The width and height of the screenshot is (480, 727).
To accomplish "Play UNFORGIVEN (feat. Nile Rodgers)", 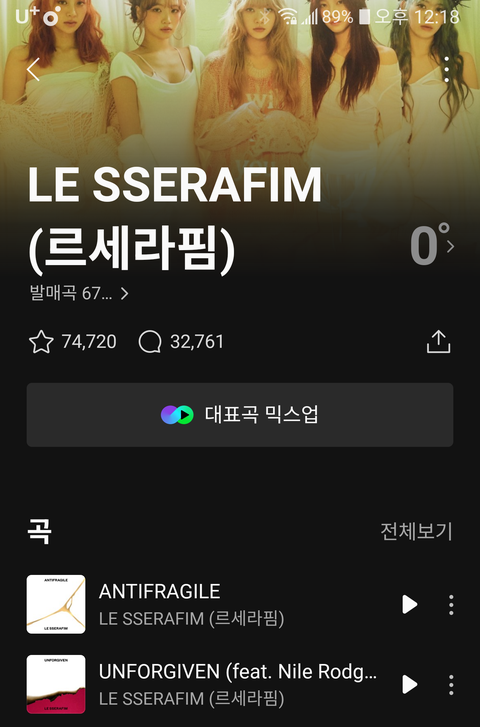I will 410,684.
